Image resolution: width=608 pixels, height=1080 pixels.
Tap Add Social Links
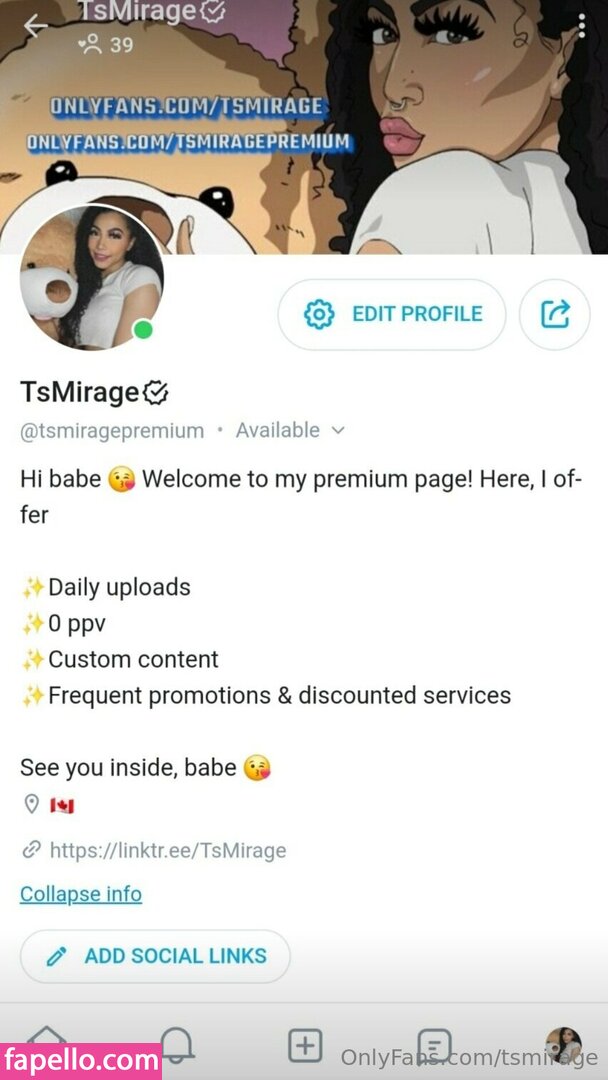pos(155,956)
